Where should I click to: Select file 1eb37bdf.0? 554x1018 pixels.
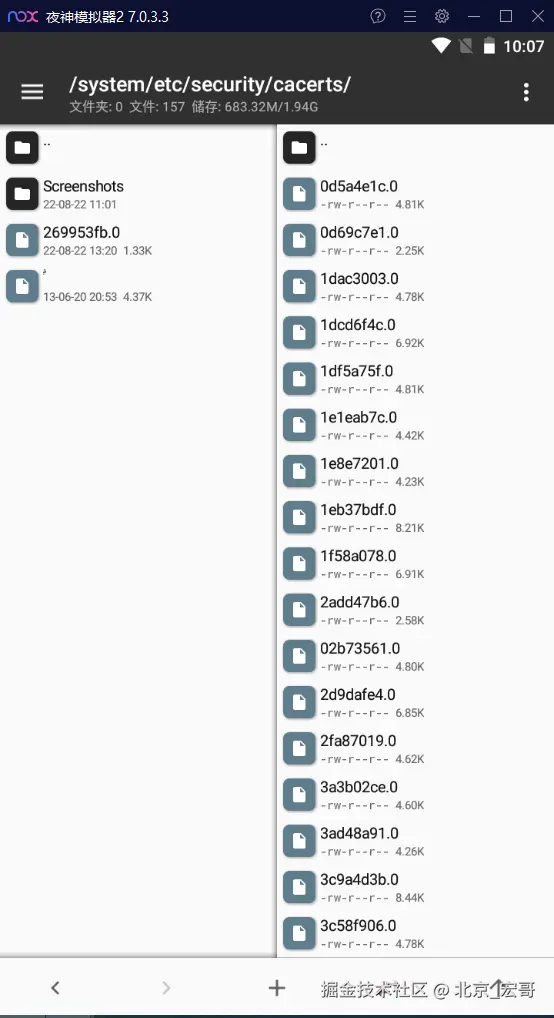pyautogui.click(x=416, y=517)
